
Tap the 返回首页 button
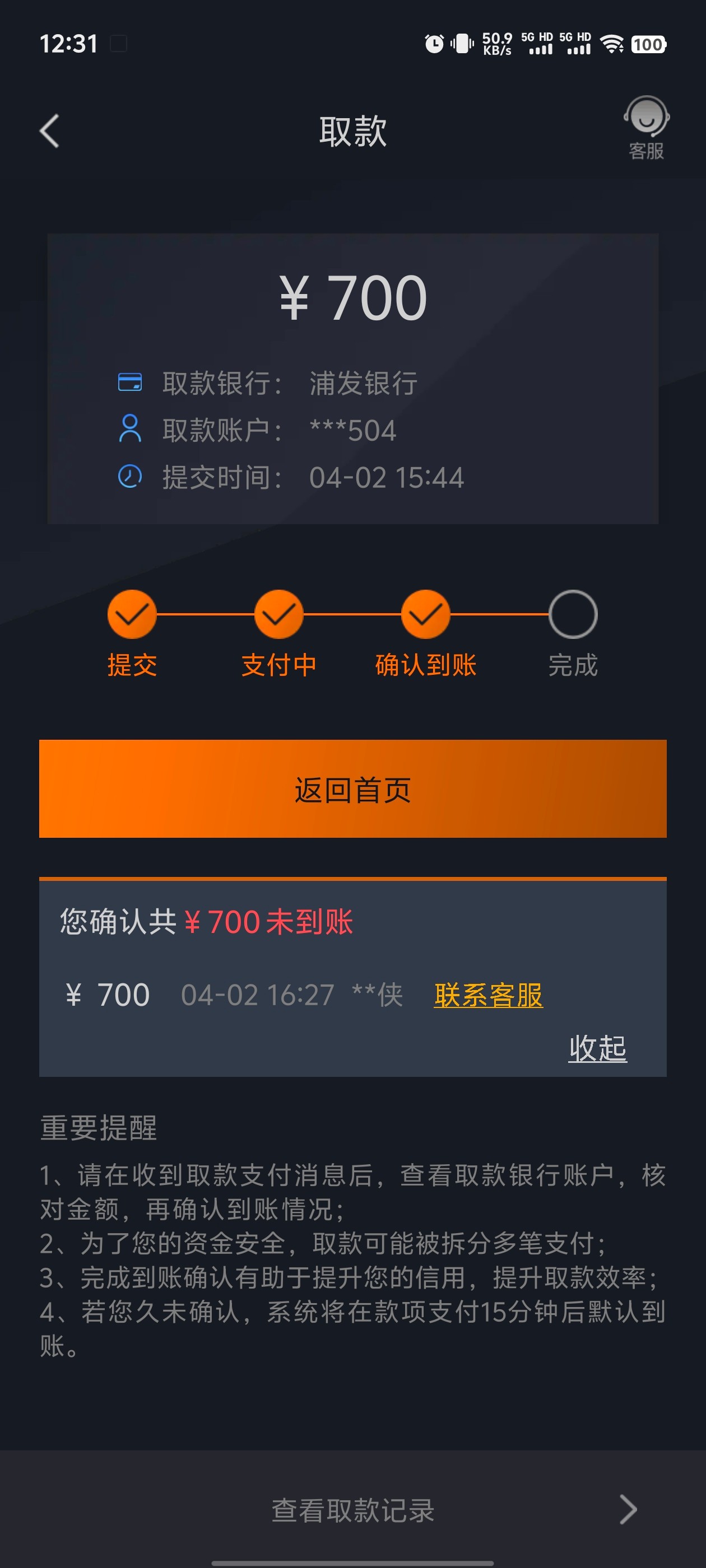[352, 789]
